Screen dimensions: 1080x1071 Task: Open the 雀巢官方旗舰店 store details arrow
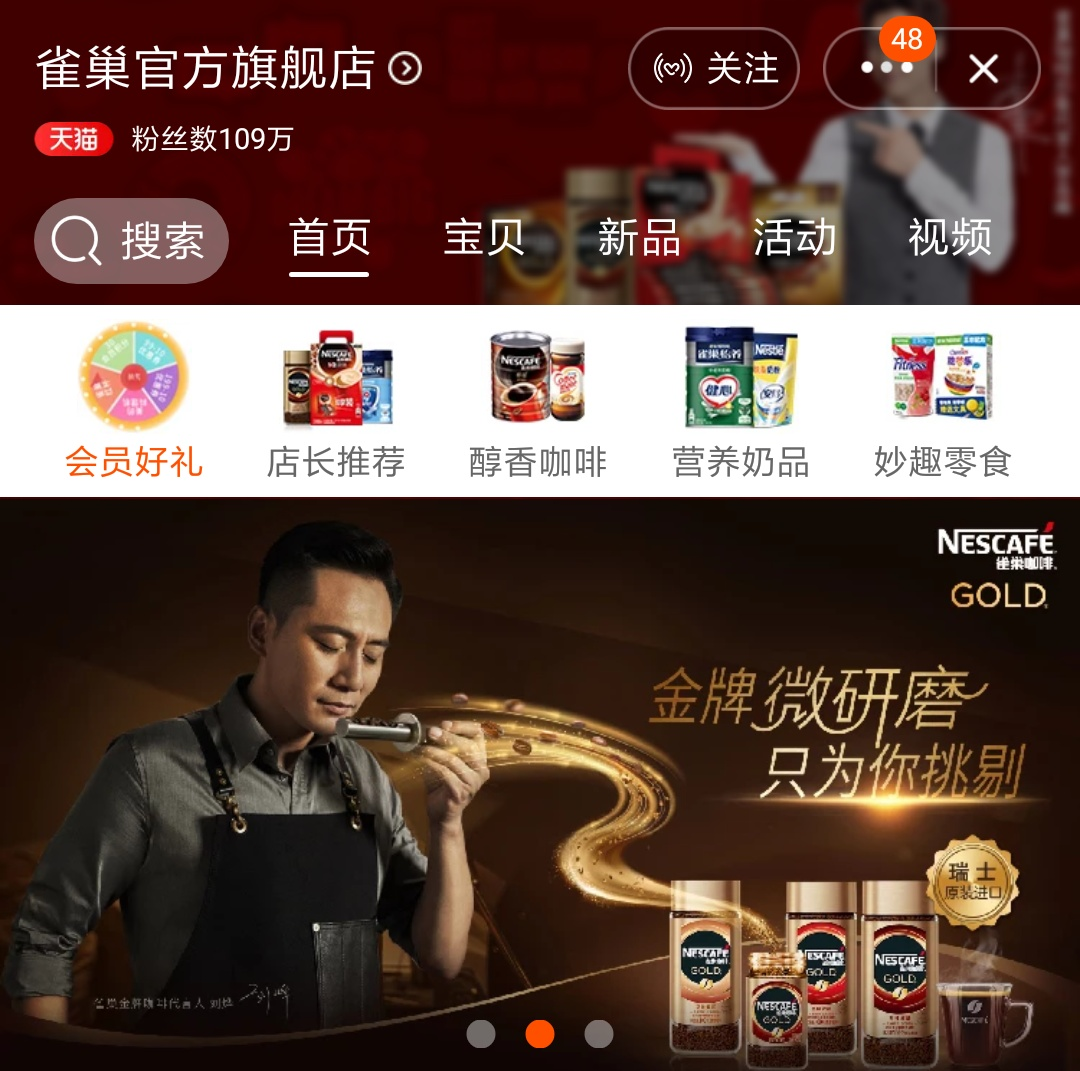point(405,69)
